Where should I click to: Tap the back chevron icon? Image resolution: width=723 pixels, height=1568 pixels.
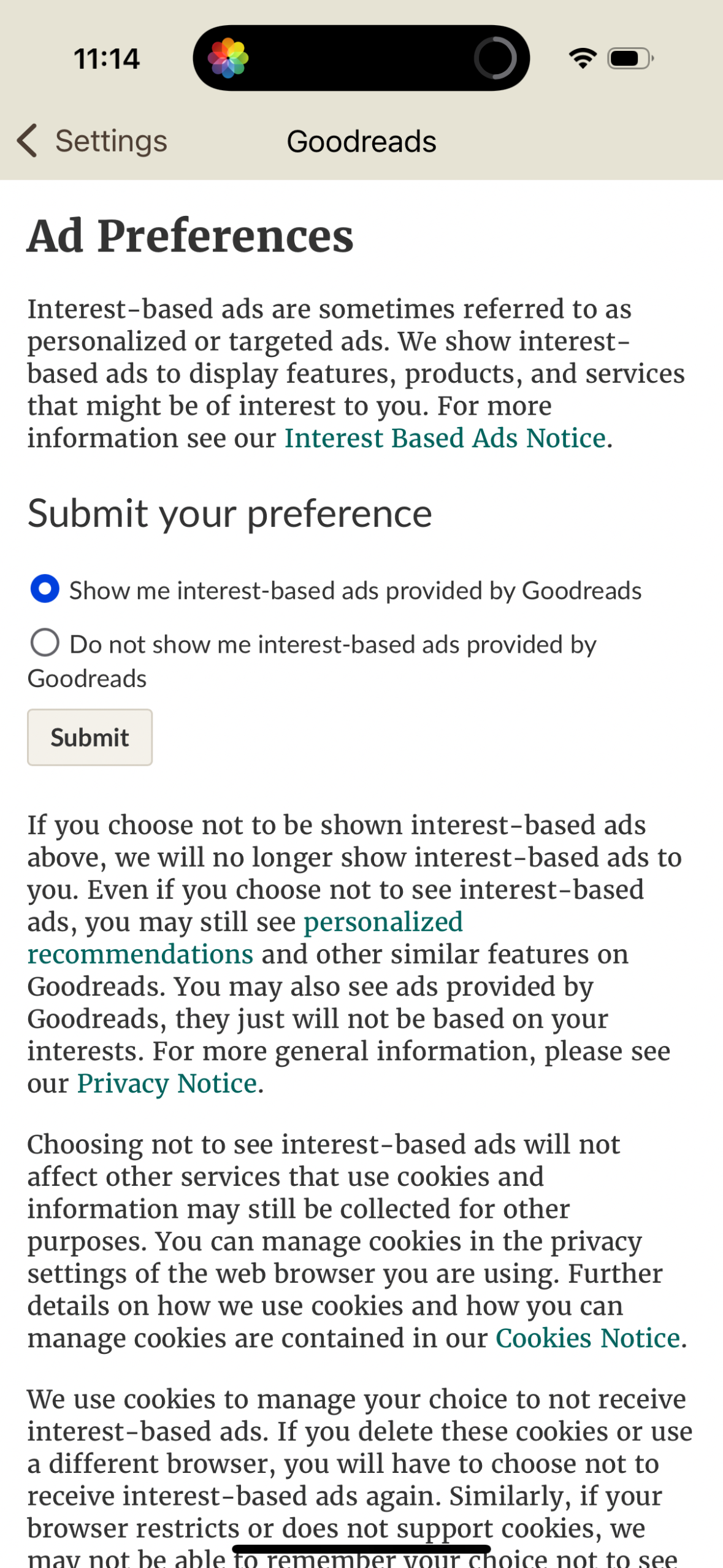click(28, 140)
